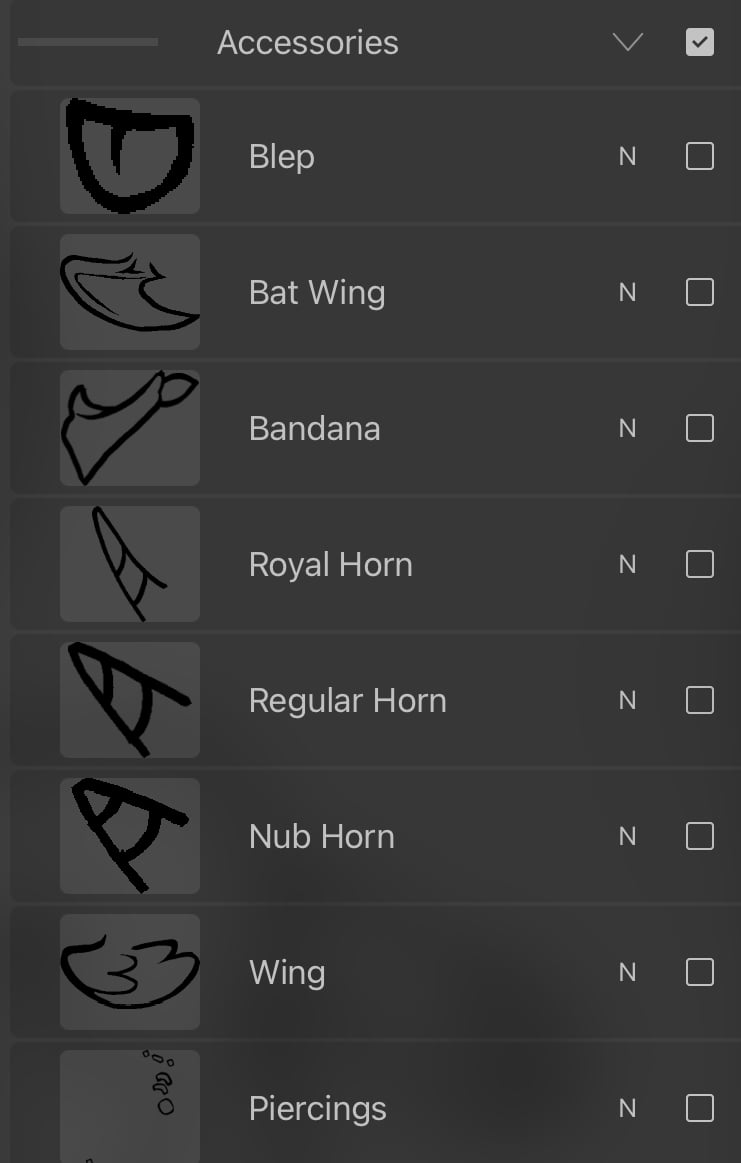The image size is (741, 1163).
Task: Toggle the Wing layer checkbox
Action: [x=700, y=972]
